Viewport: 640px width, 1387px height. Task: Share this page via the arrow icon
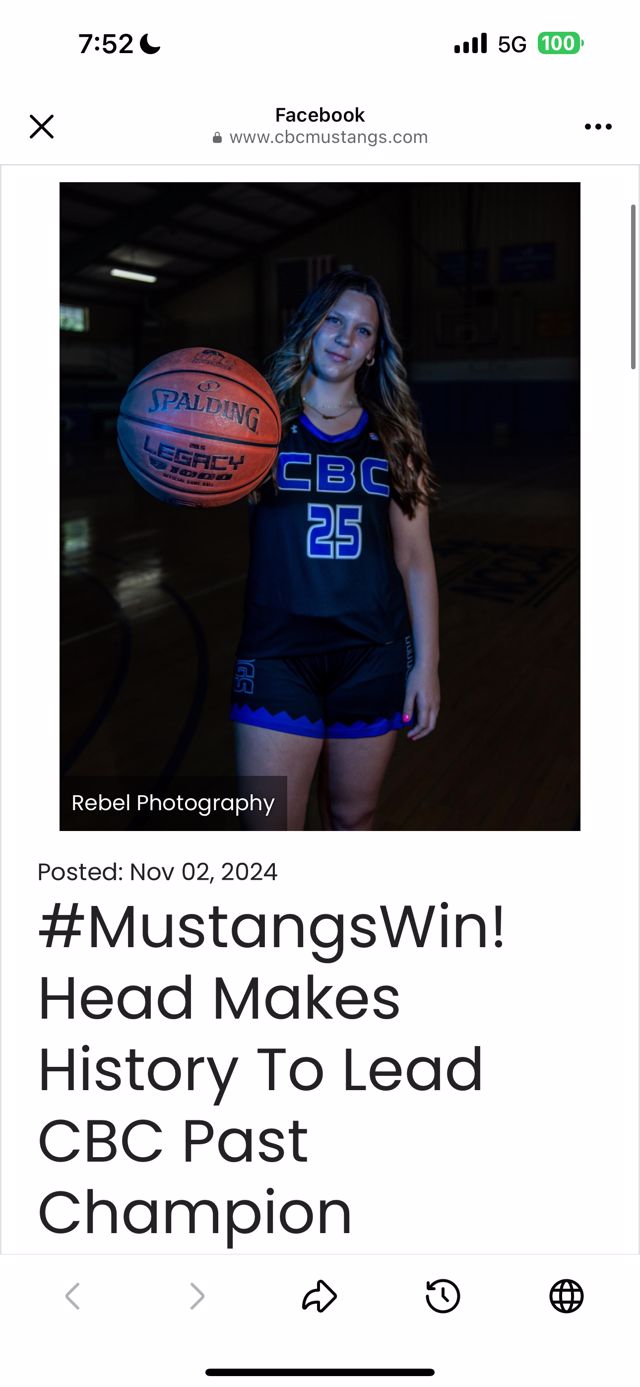tap(319, 1297)
